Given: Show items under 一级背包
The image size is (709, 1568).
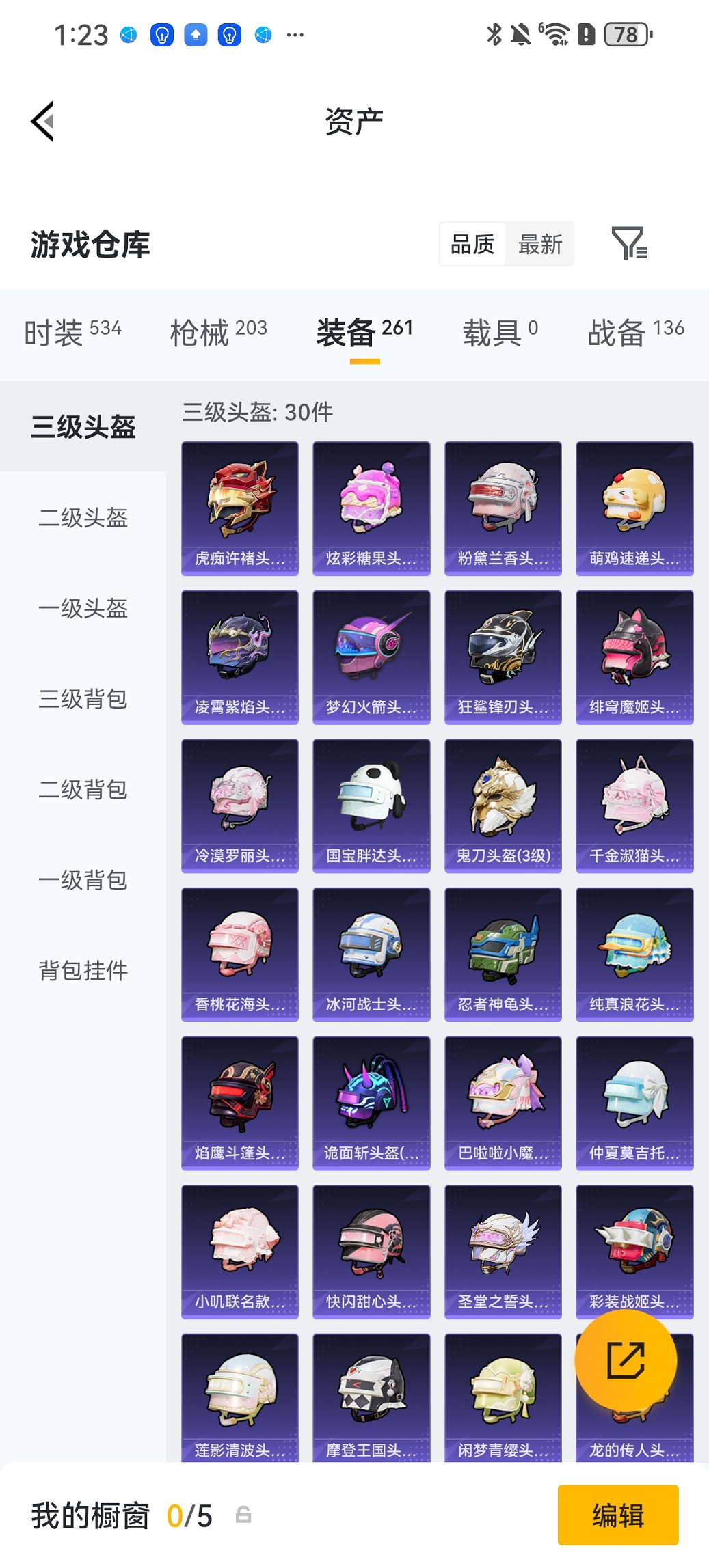Looking at the screenshot, I should 82,881.
